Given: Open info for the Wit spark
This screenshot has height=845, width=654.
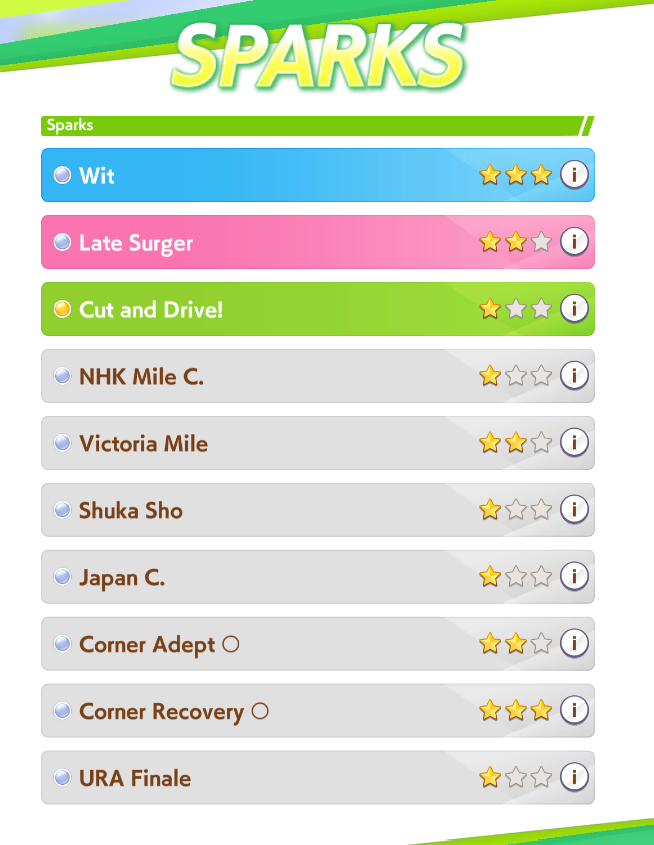Looking at the screenshot, I should tap(573, 175).
